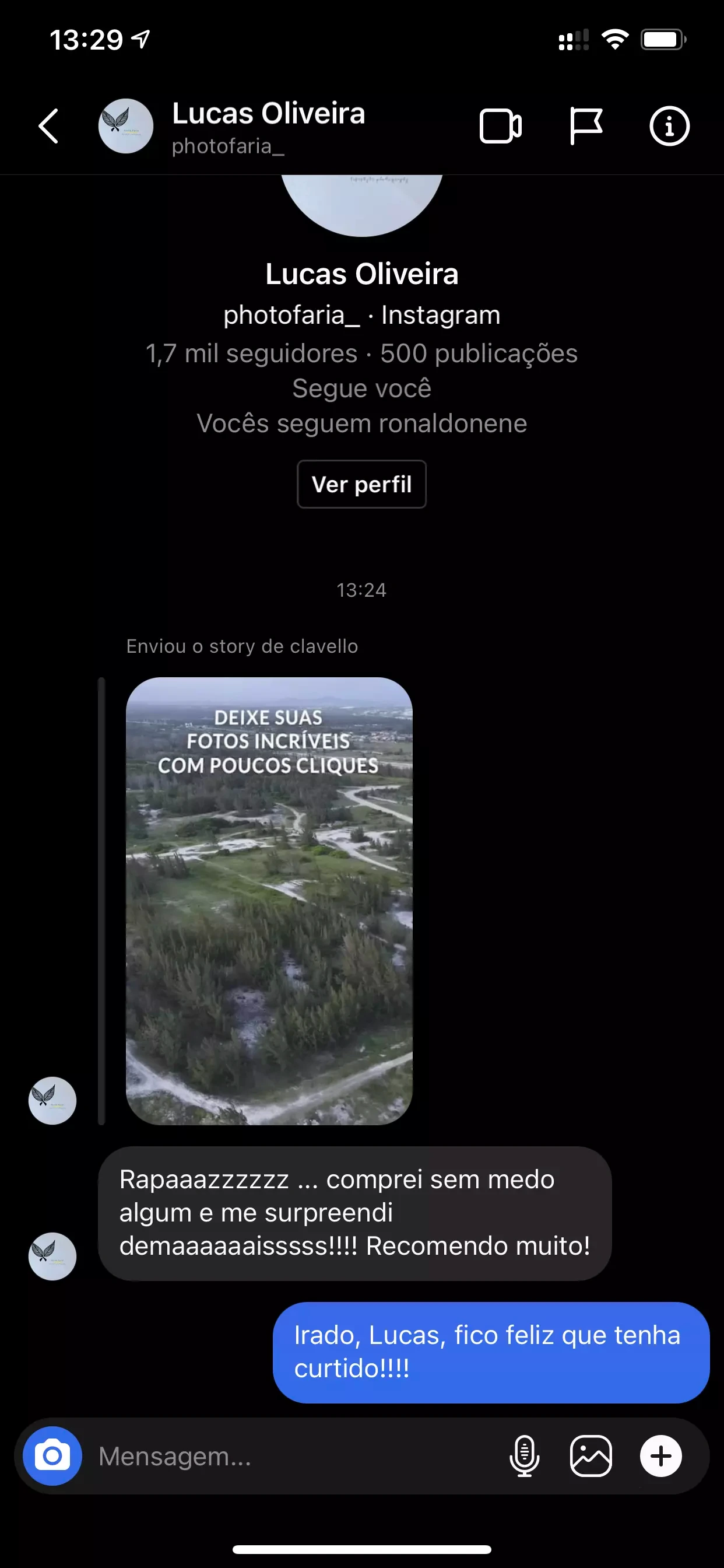
Task: Open conversation details info icon
Action: [x=669, y=126]
